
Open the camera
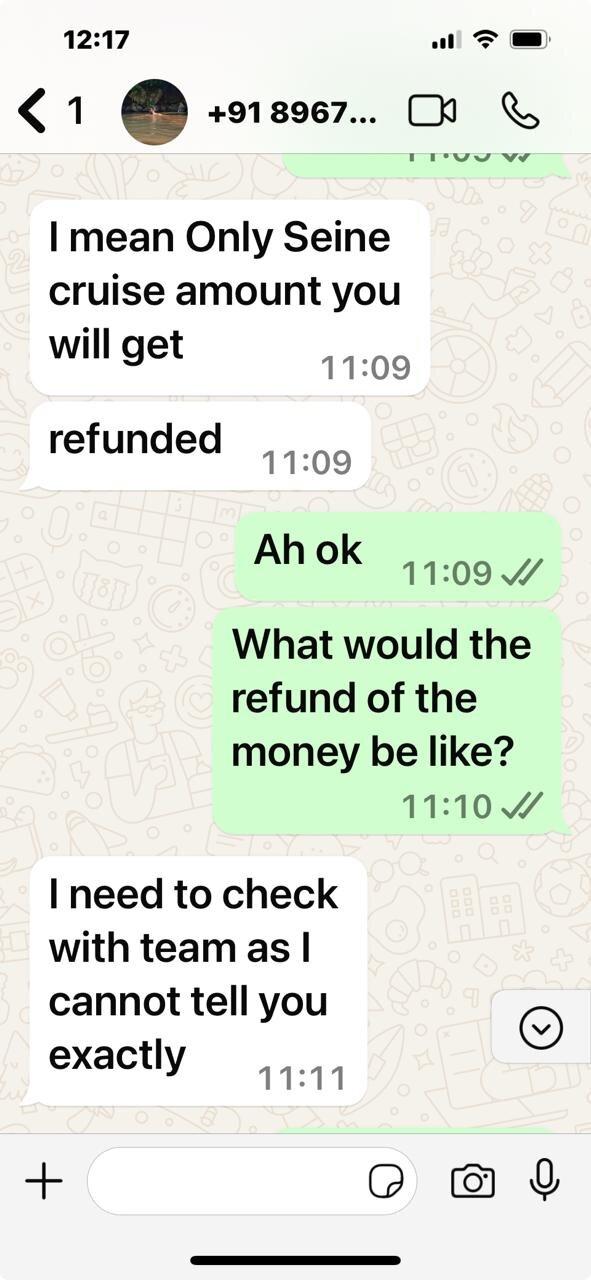(473, 1181)
